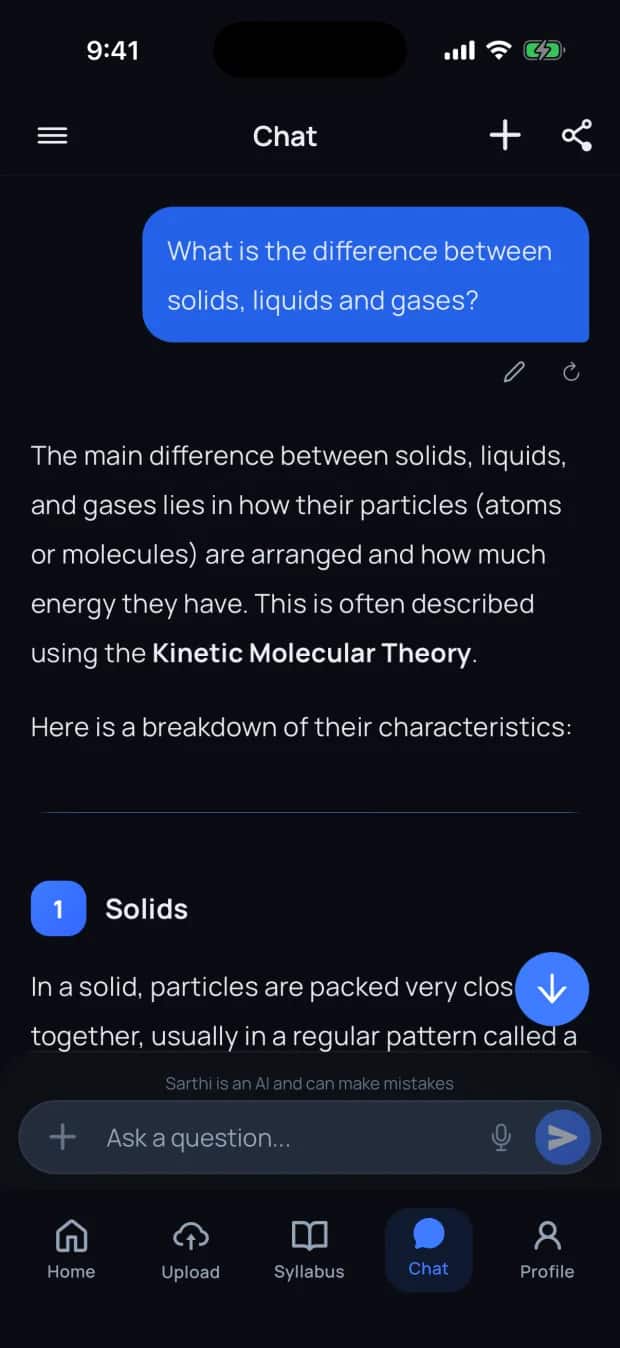Jump to bottom with the down arrow button
620x1348 pixels.
[x=552, y=989]
